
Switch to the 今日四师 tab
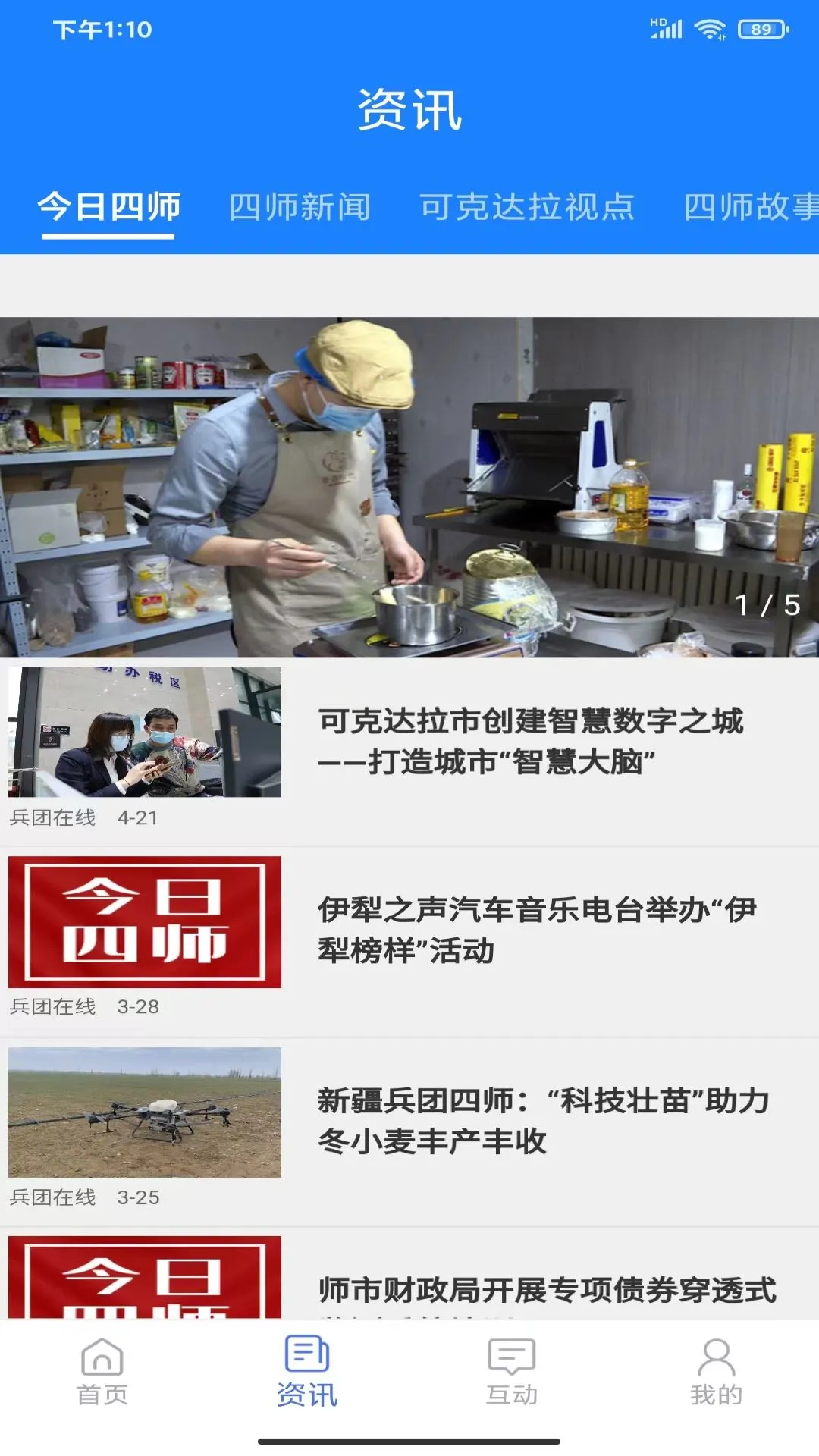[110, 205]
